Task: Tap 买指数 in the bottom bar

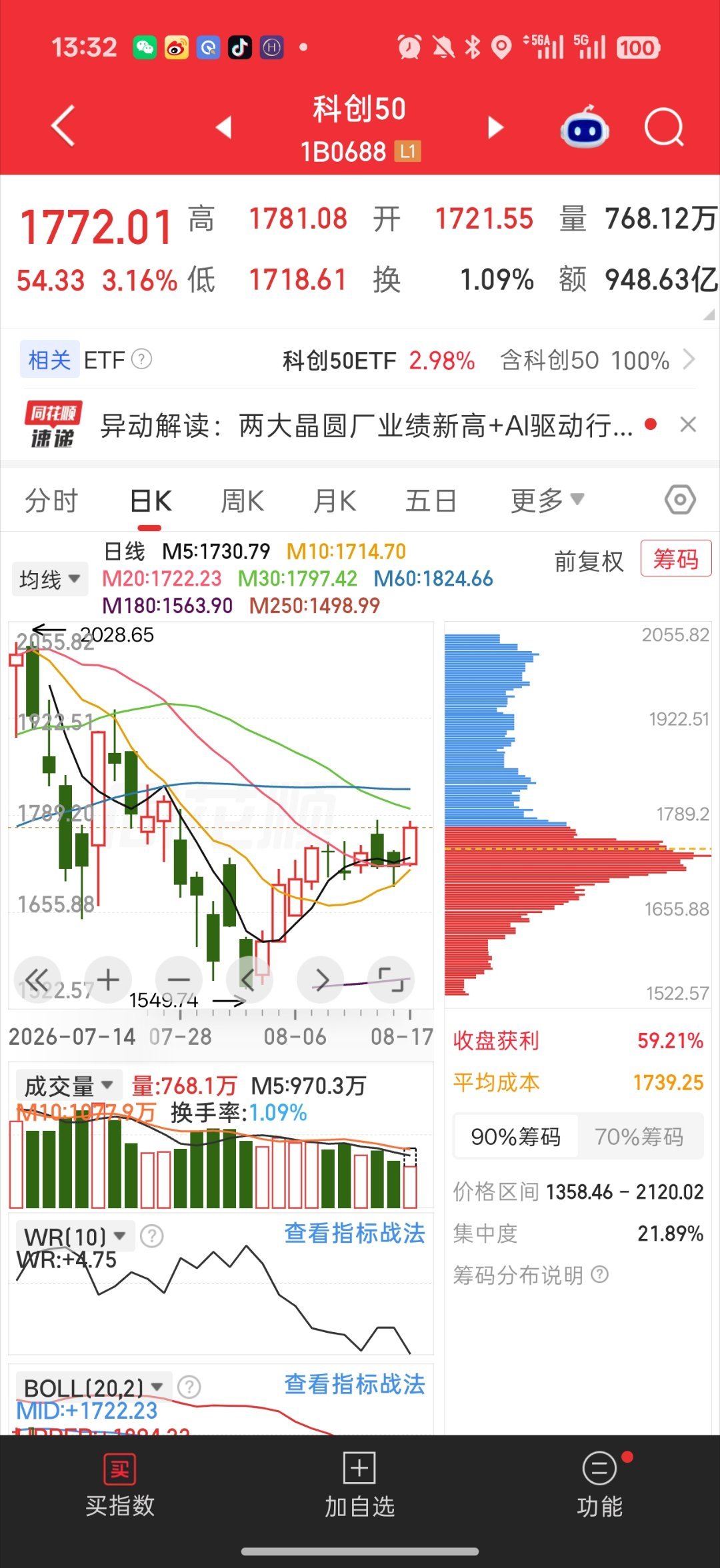Action: point(120,1486)
